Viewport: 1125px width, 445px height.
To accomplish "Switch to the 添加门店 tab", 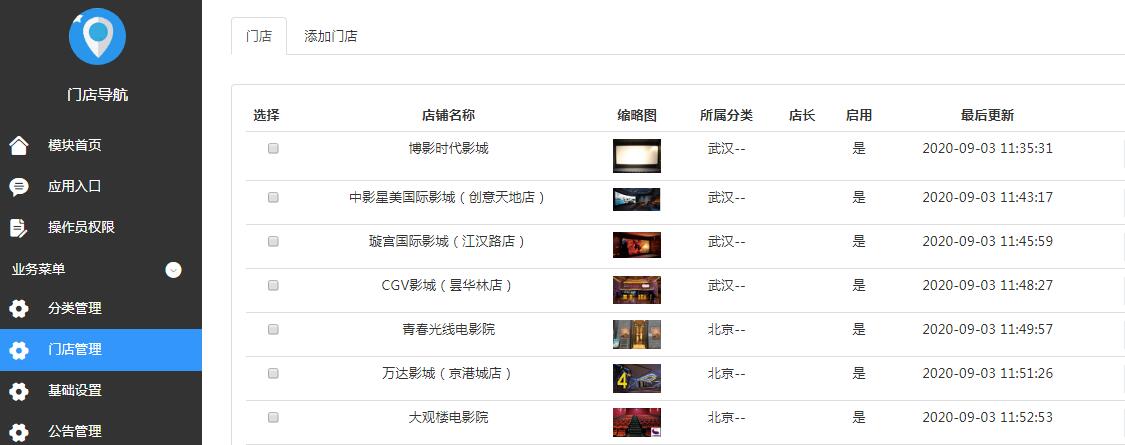I will point(330,36).
